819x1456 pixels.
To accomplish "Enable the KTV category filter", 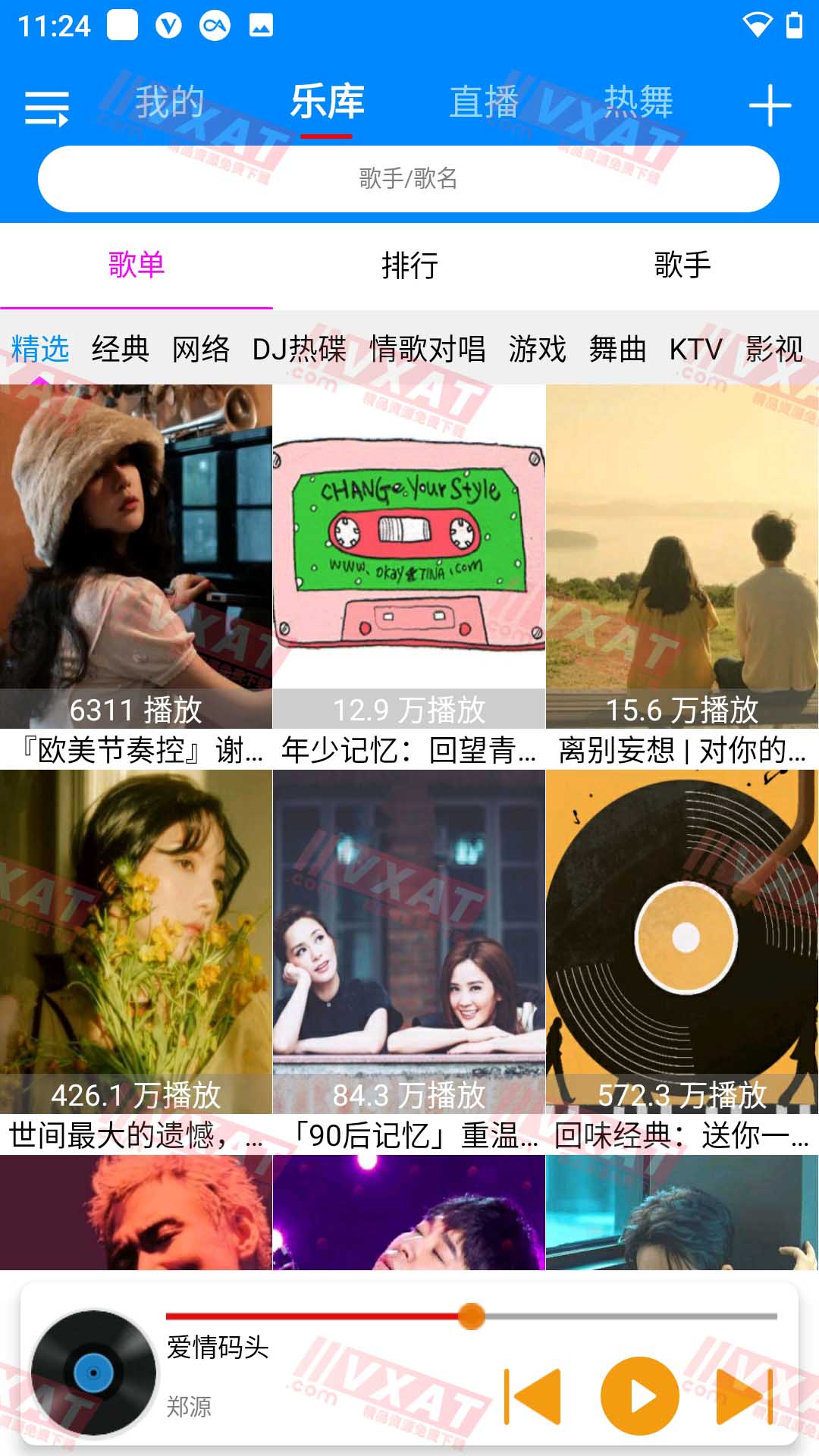I will (x=696, y=350).
